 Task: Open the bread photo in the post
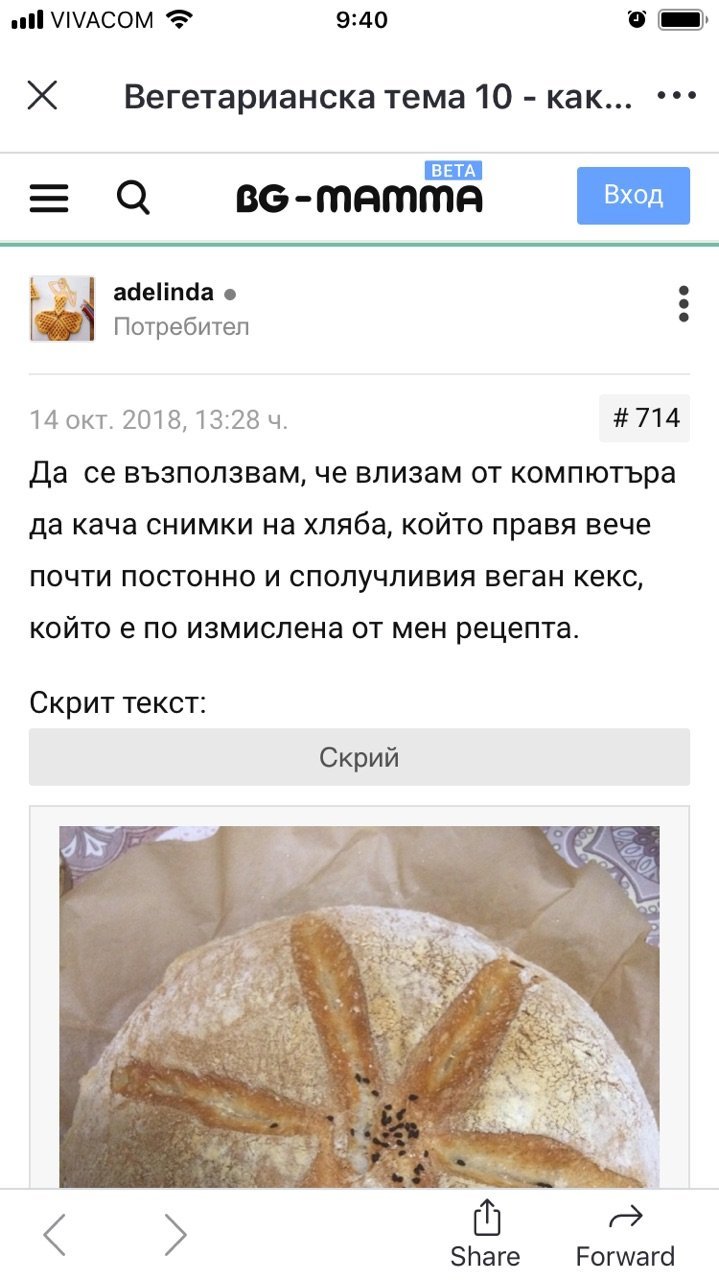(x=359, y=1005)
